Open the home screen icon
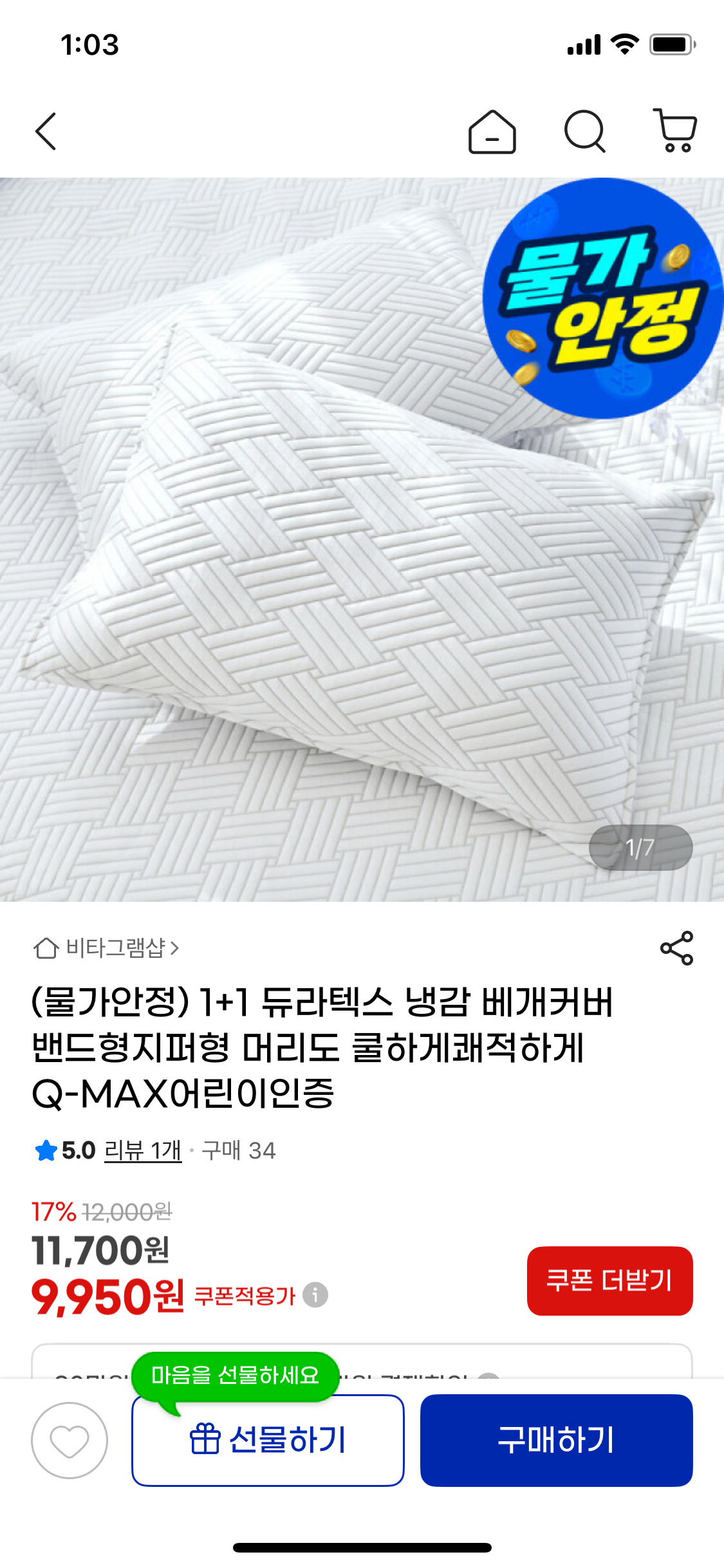Image resolution: width=724 pixels, height=1568 pixels. coord(492,132)
